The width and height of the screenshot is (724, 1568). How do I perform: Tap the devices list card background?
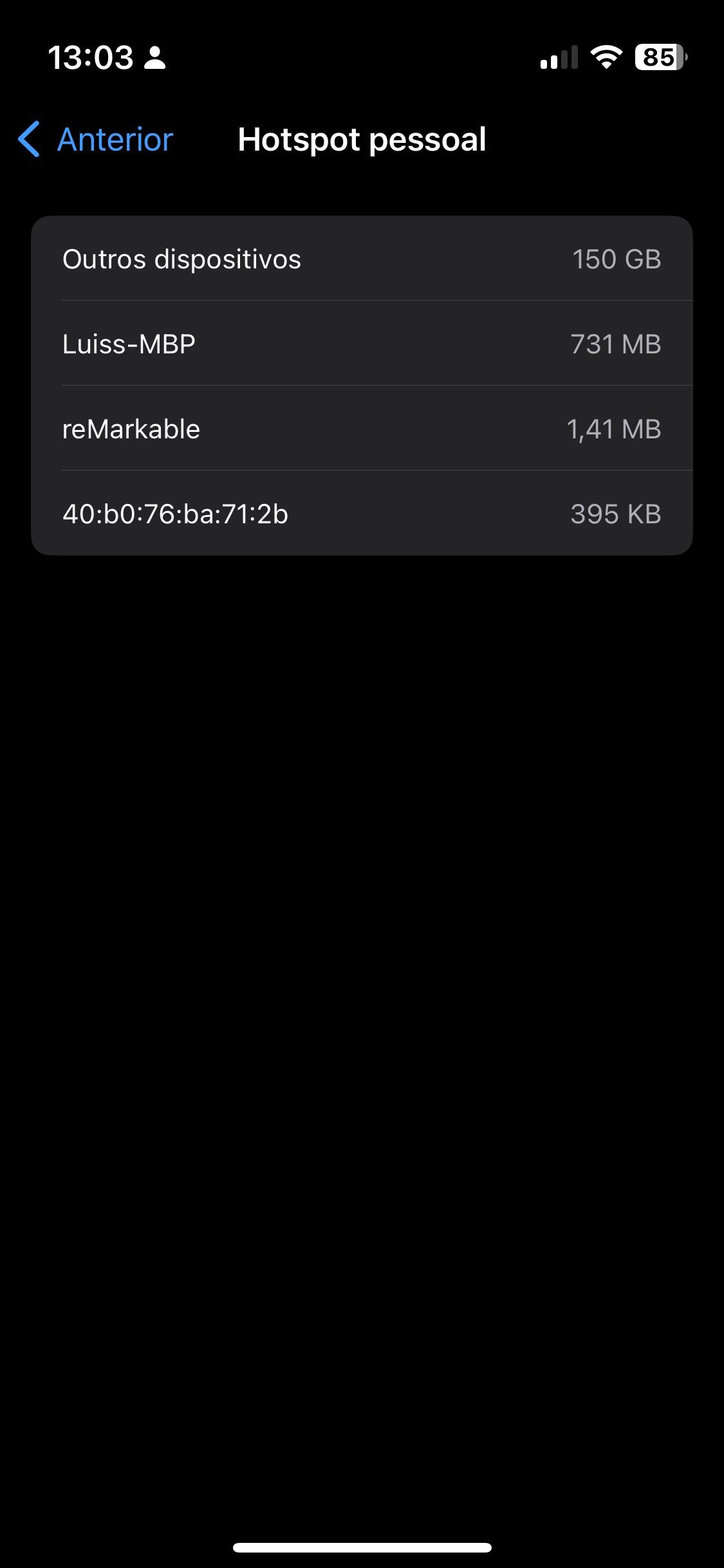pyautogui.click(x=362, y=386)
